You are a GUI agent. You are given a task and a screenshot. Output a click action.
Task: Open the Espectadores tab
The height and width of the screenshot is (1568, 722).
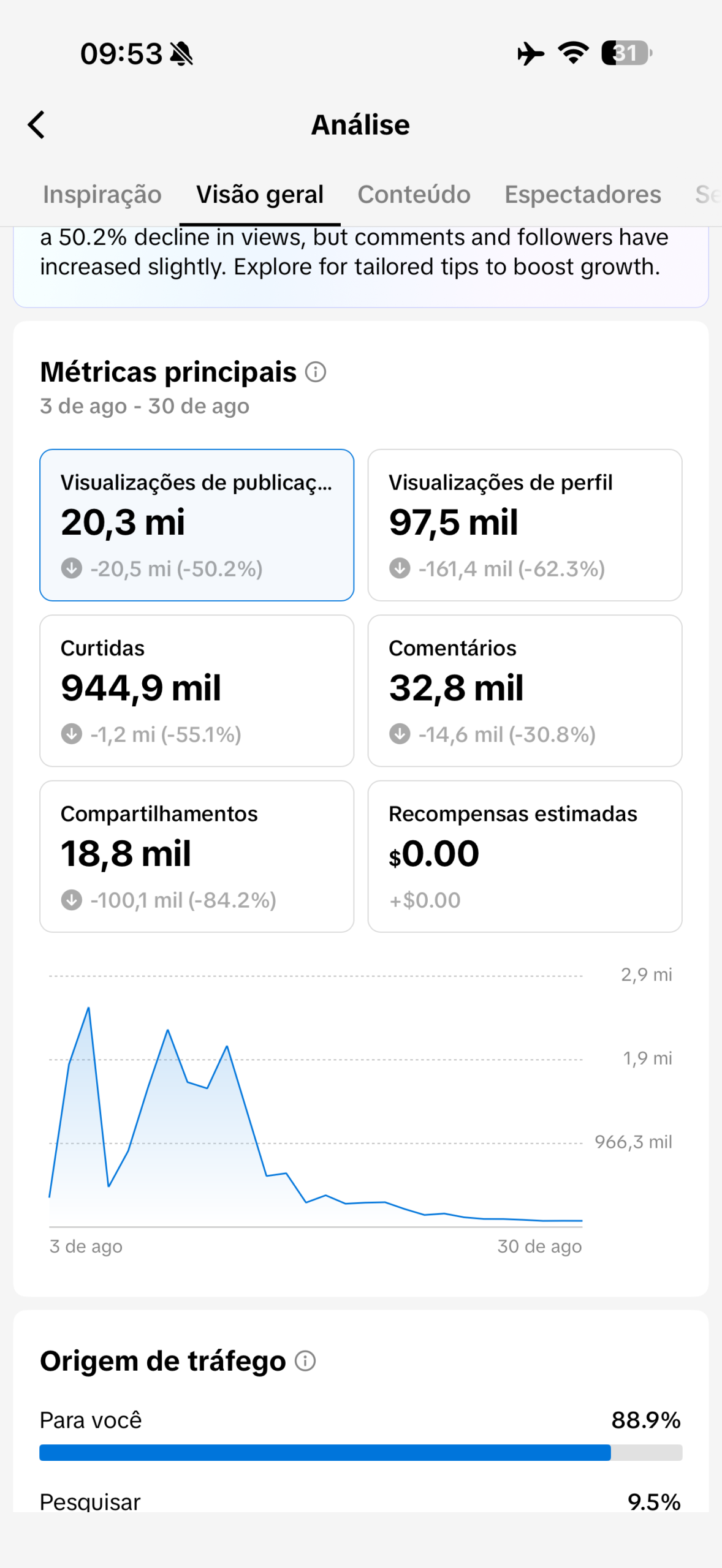click(x=582, y=195)
